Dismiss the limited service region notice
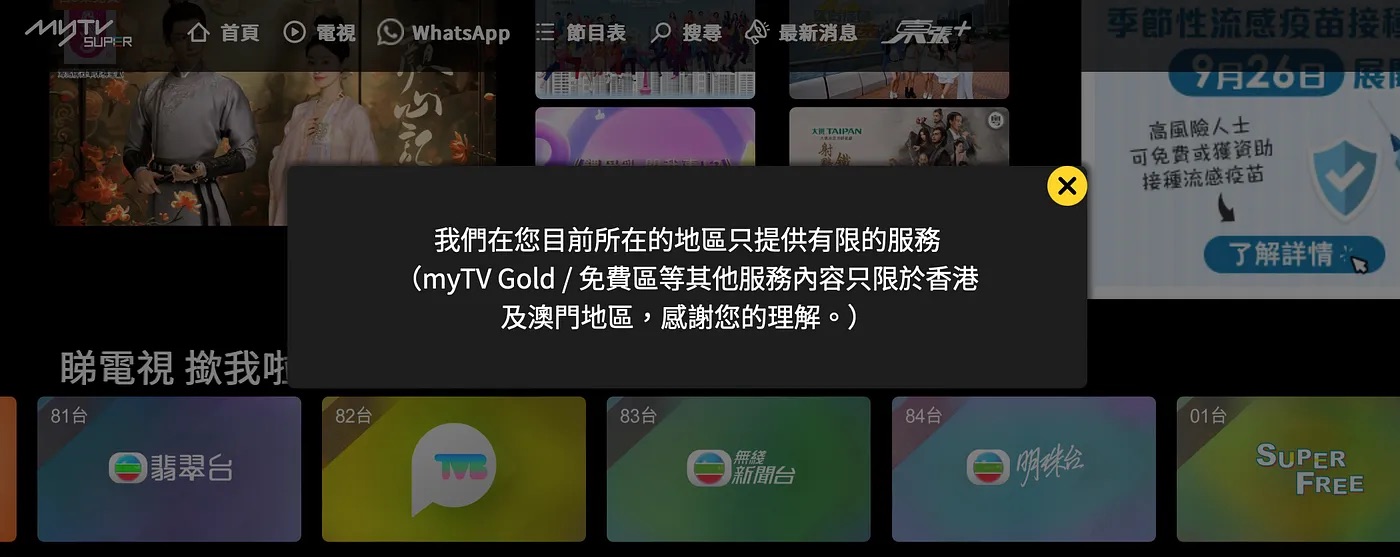1400x557 pixels. point(1067,186)
